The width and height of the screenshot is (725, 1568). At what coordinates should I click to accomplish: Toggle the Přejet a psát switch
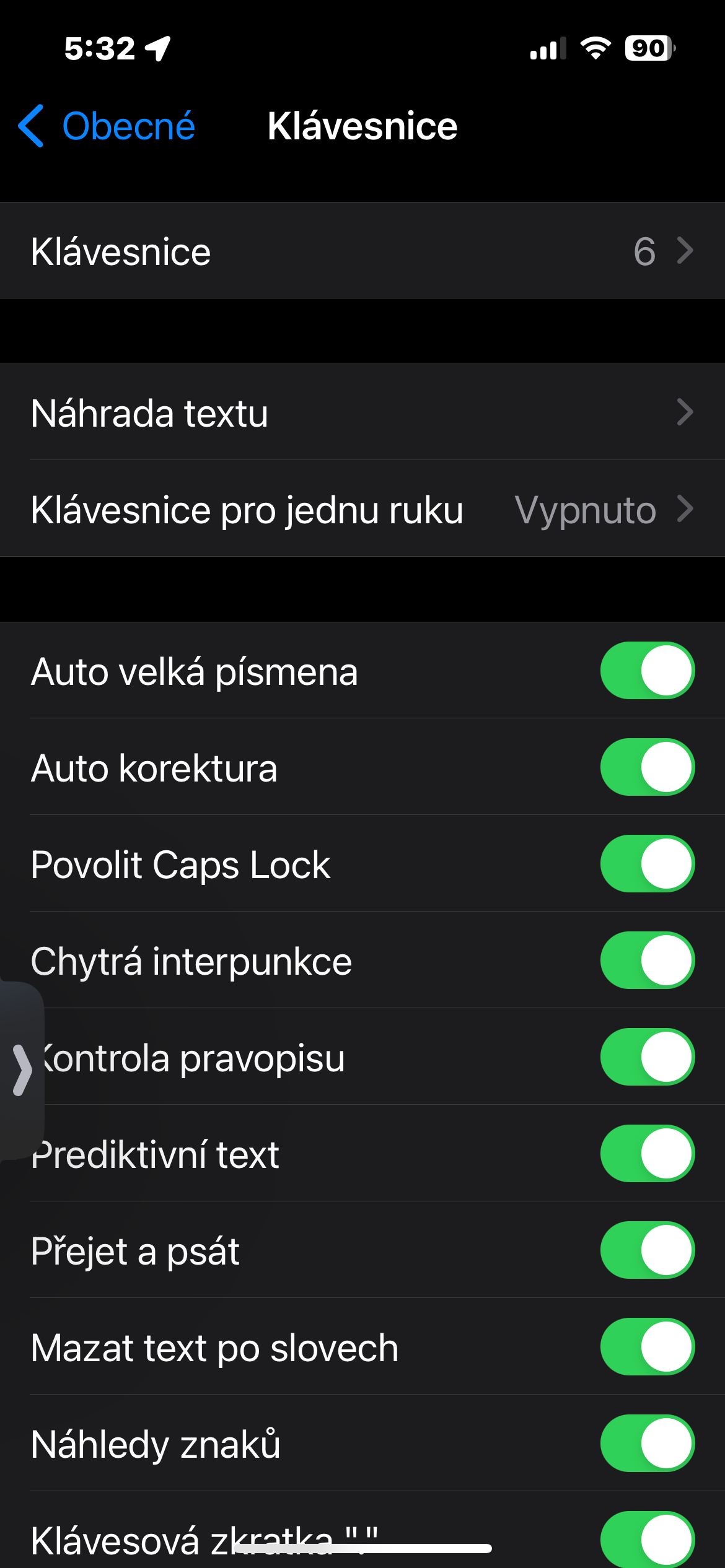tap(647, 1250)
